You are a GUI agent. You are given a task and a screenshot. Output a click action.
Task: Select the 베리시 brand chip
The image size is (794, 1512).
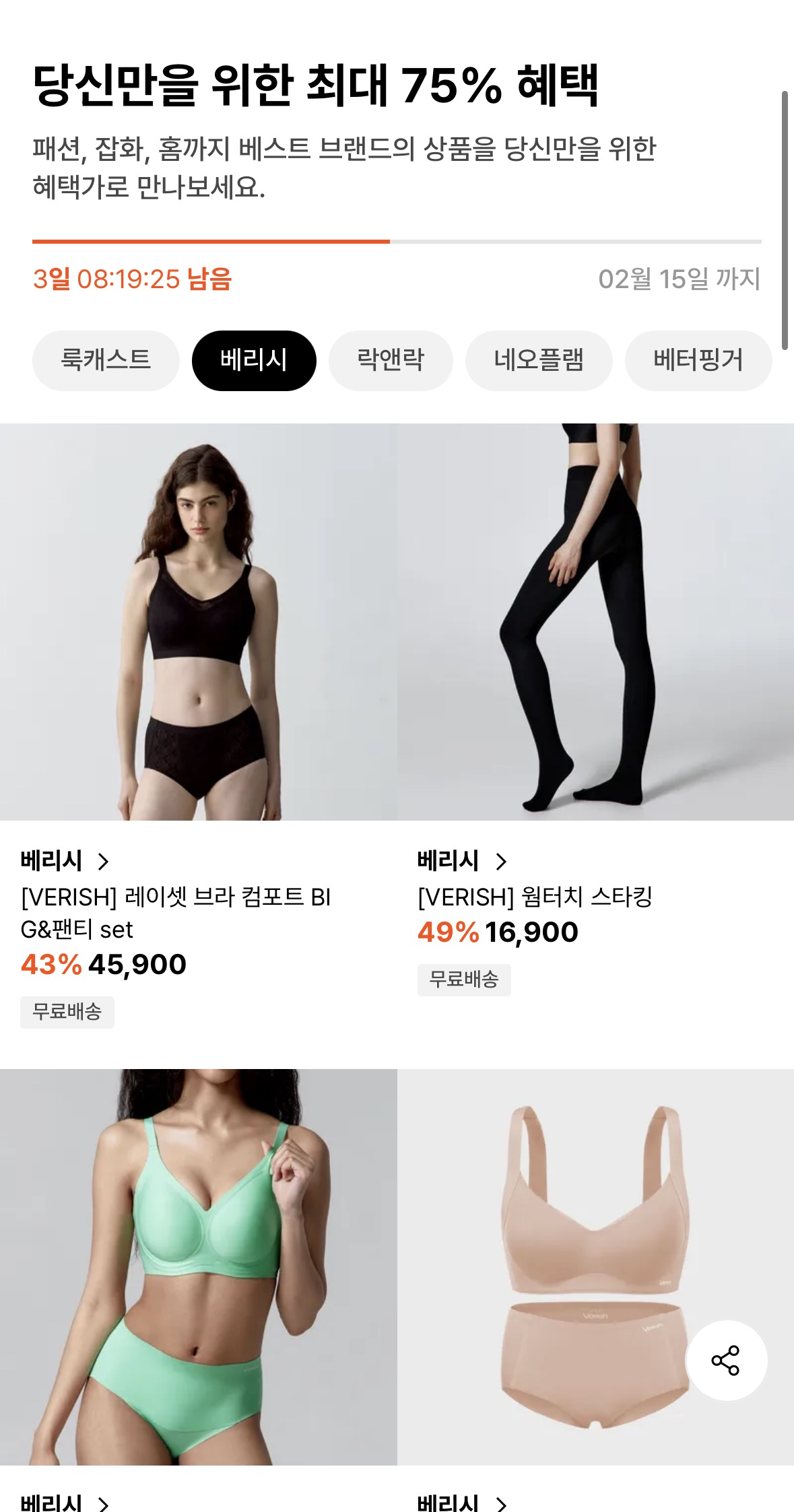(x=254, y=360)
